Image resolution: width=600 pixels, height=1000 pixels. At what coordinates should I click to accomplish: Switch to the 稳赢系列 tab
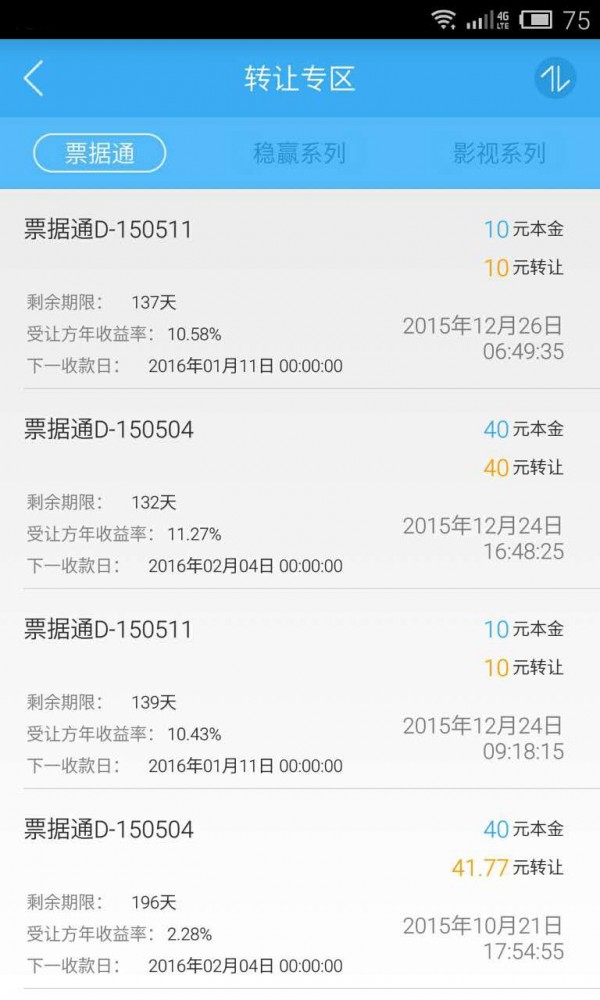pos(299,153)
